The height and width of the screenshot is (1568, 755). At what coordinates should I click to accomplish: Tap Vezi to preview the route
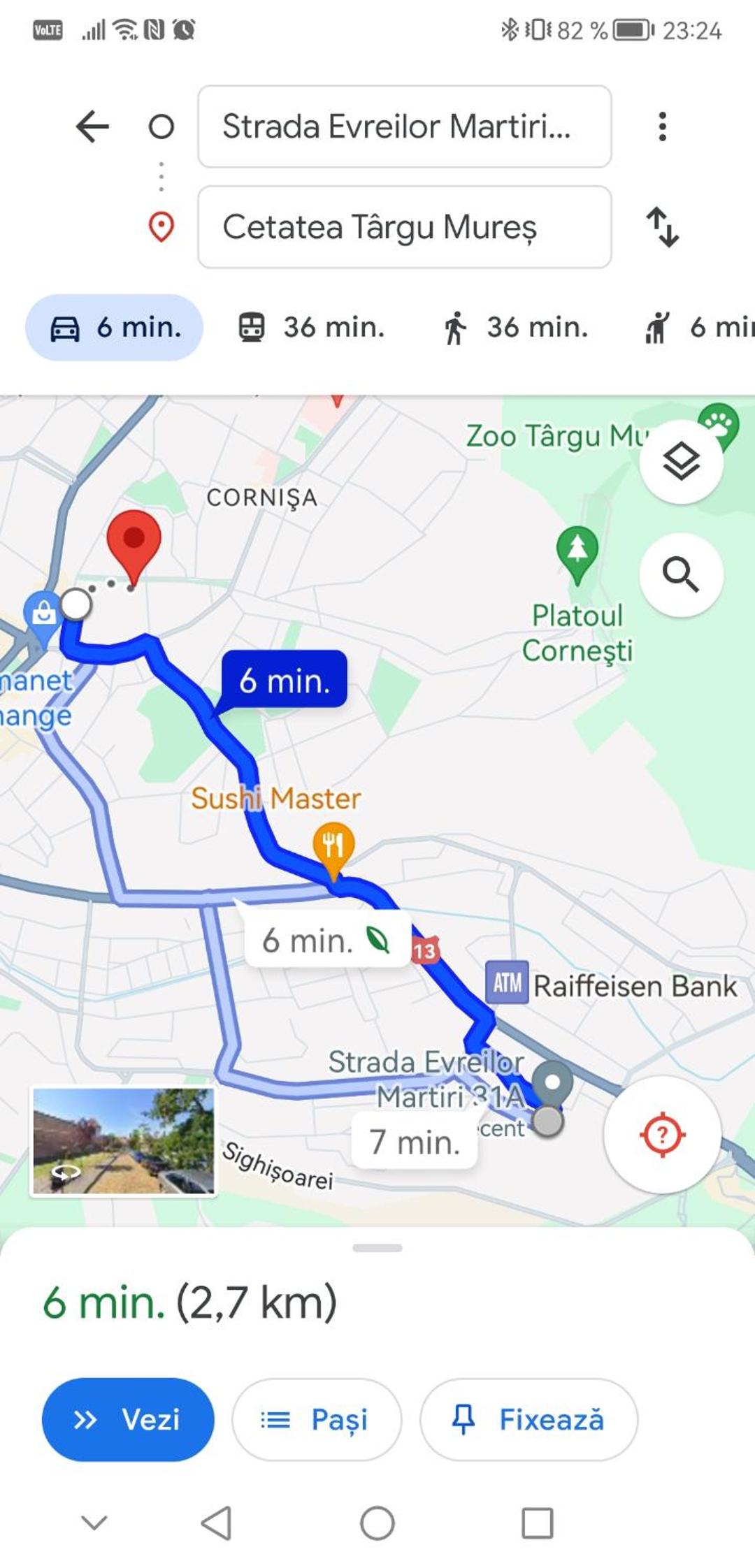coord(128,1419)
